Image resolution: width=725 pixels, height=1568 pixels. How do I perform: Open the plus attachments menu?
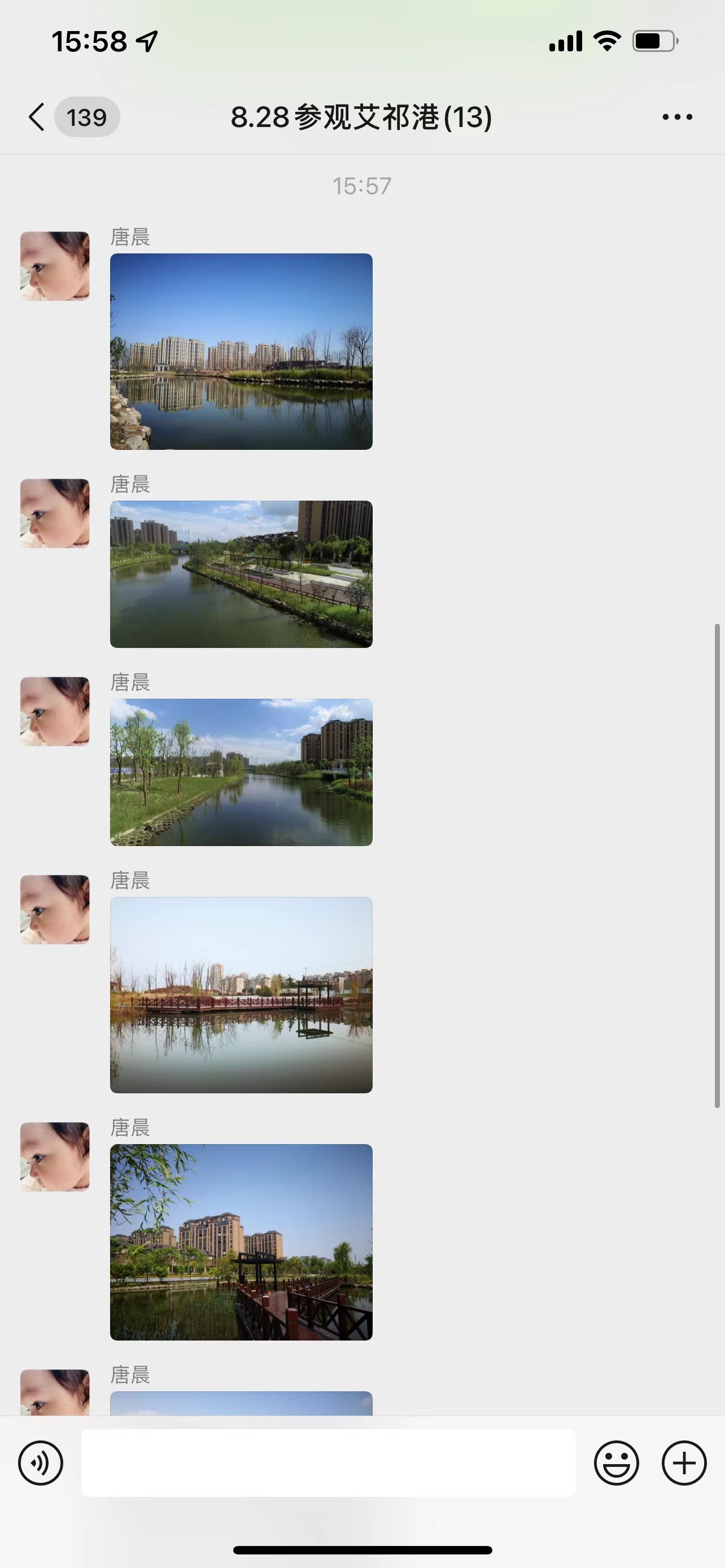pyautogui.click(x=684, y=1462)
